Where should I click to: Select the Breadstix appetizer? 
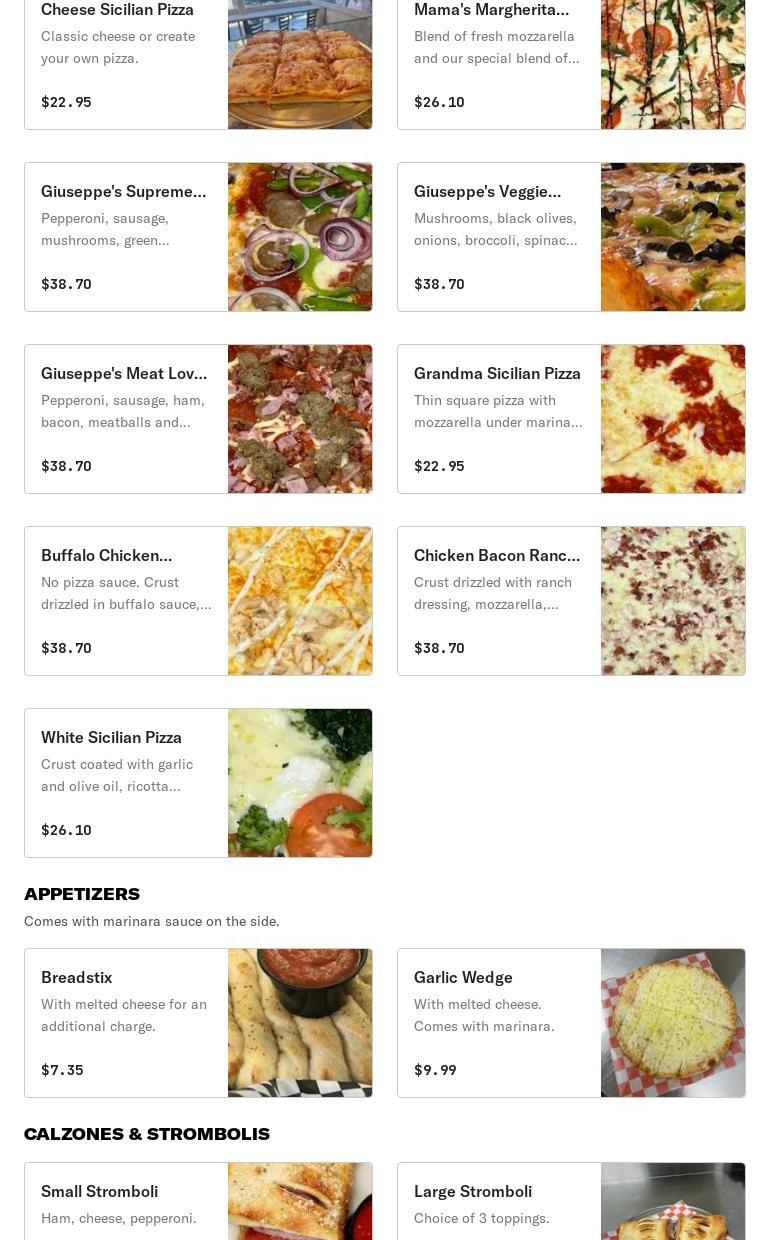click(x=198, y=1023)
